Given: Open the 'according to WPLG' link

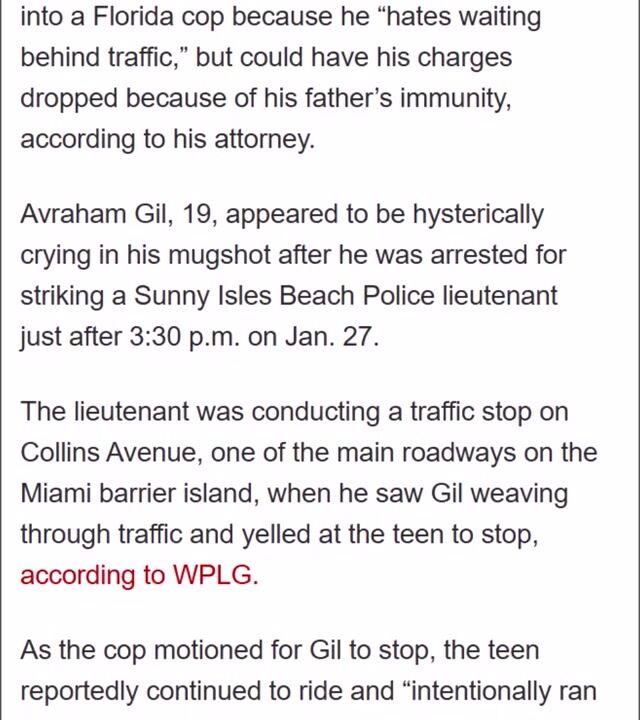Looking at the screenshot, I should 138,575.
